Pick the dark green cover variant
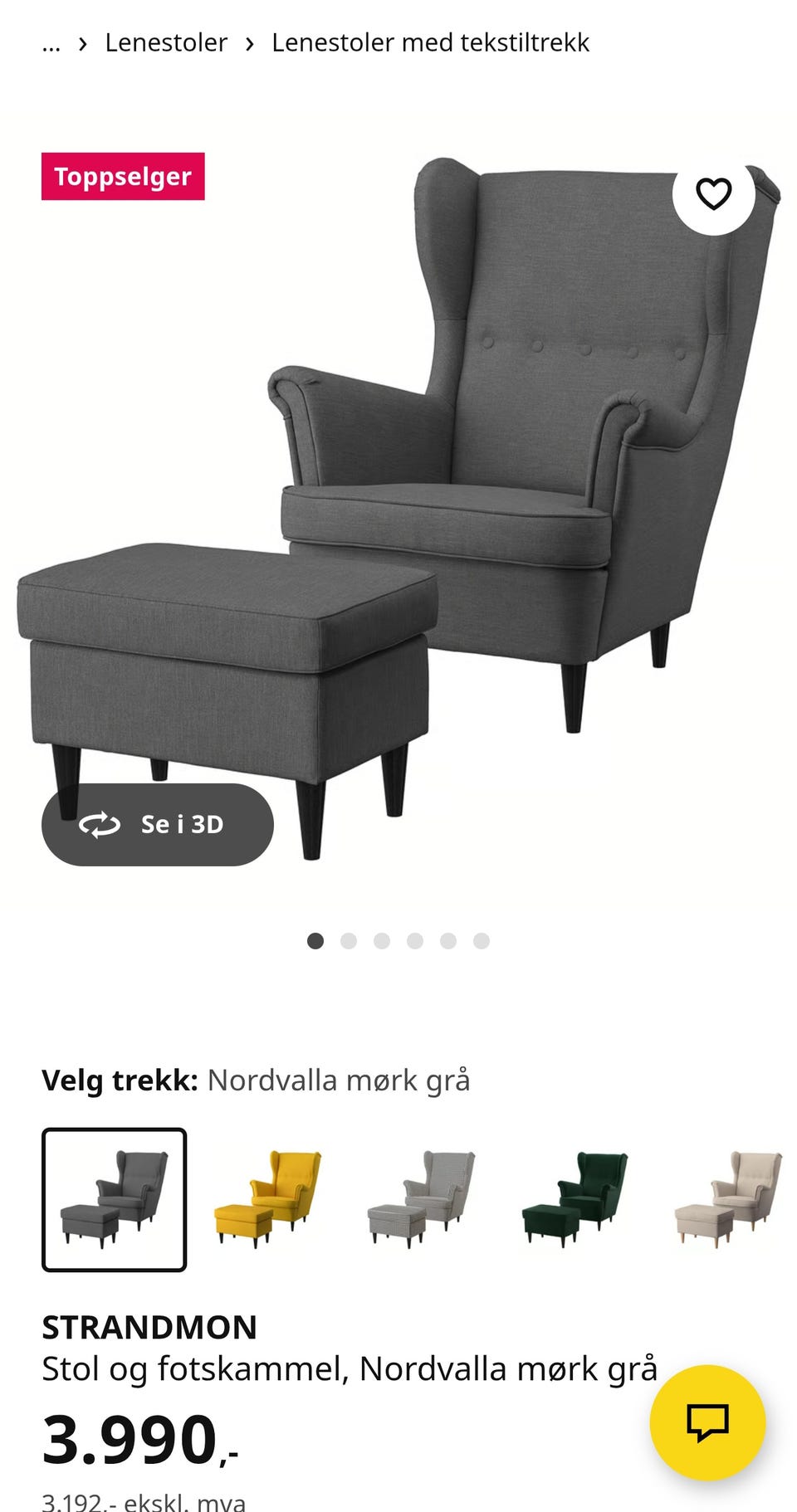This screenshot has height=1512, width=797. pos(575,1199)
